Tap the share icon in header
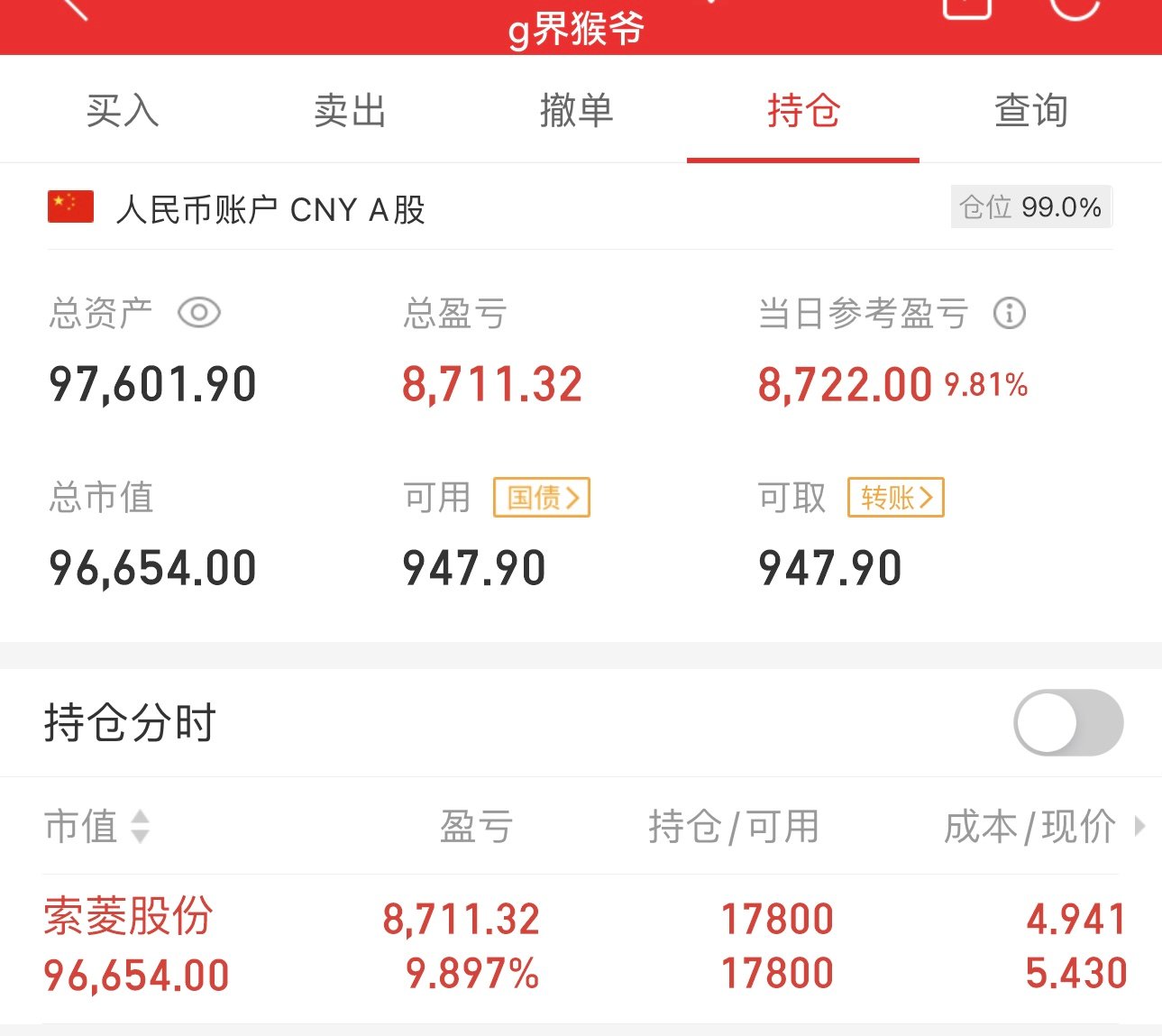This screenshot has height=1036, width=1162. [x=966, y=7]
